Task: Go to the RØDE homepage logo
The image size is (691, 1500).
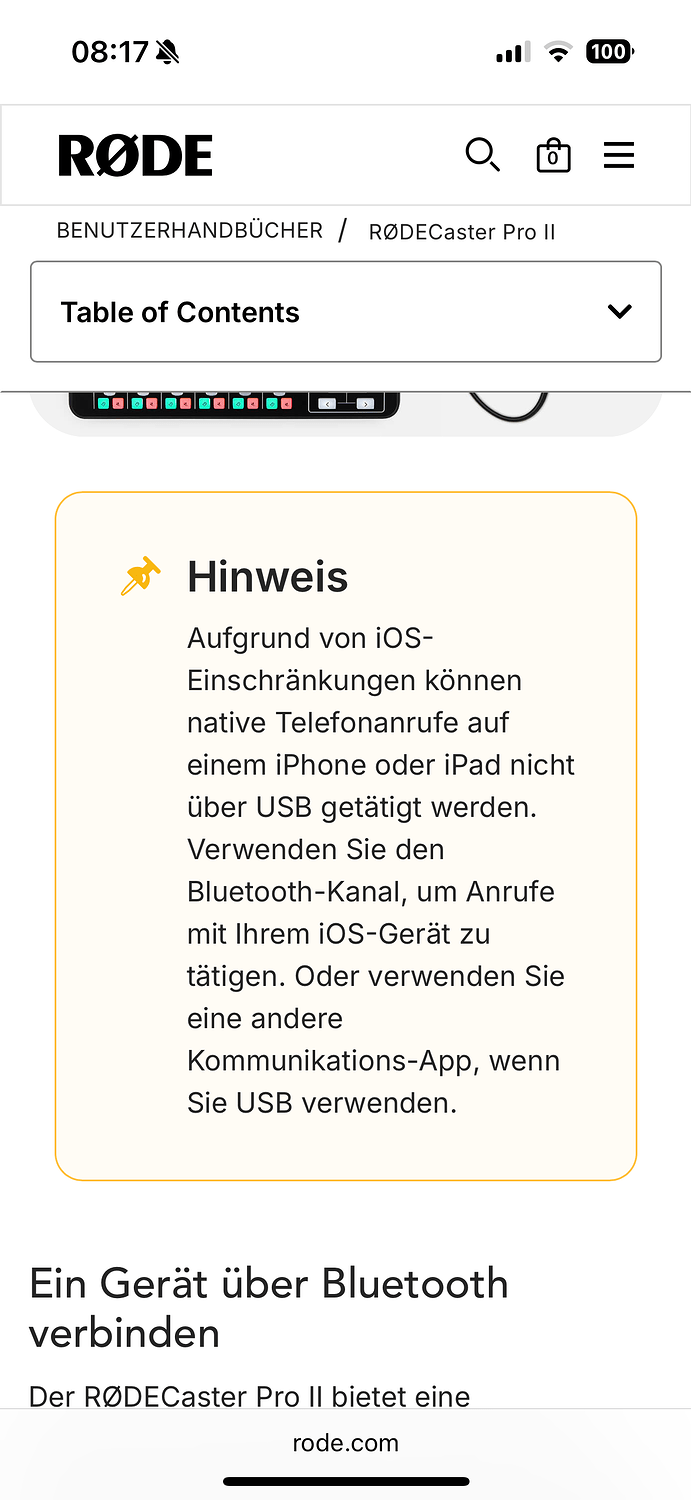Action: pos(136,156)
